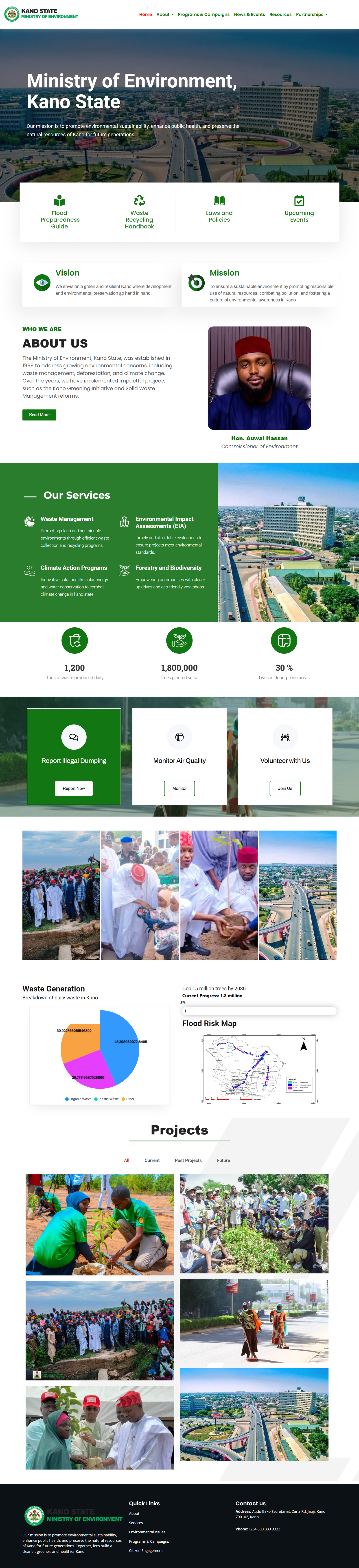359x1568 pixels.
Task: Expand the About dropdown menu
Action: (x=164, y=14)
